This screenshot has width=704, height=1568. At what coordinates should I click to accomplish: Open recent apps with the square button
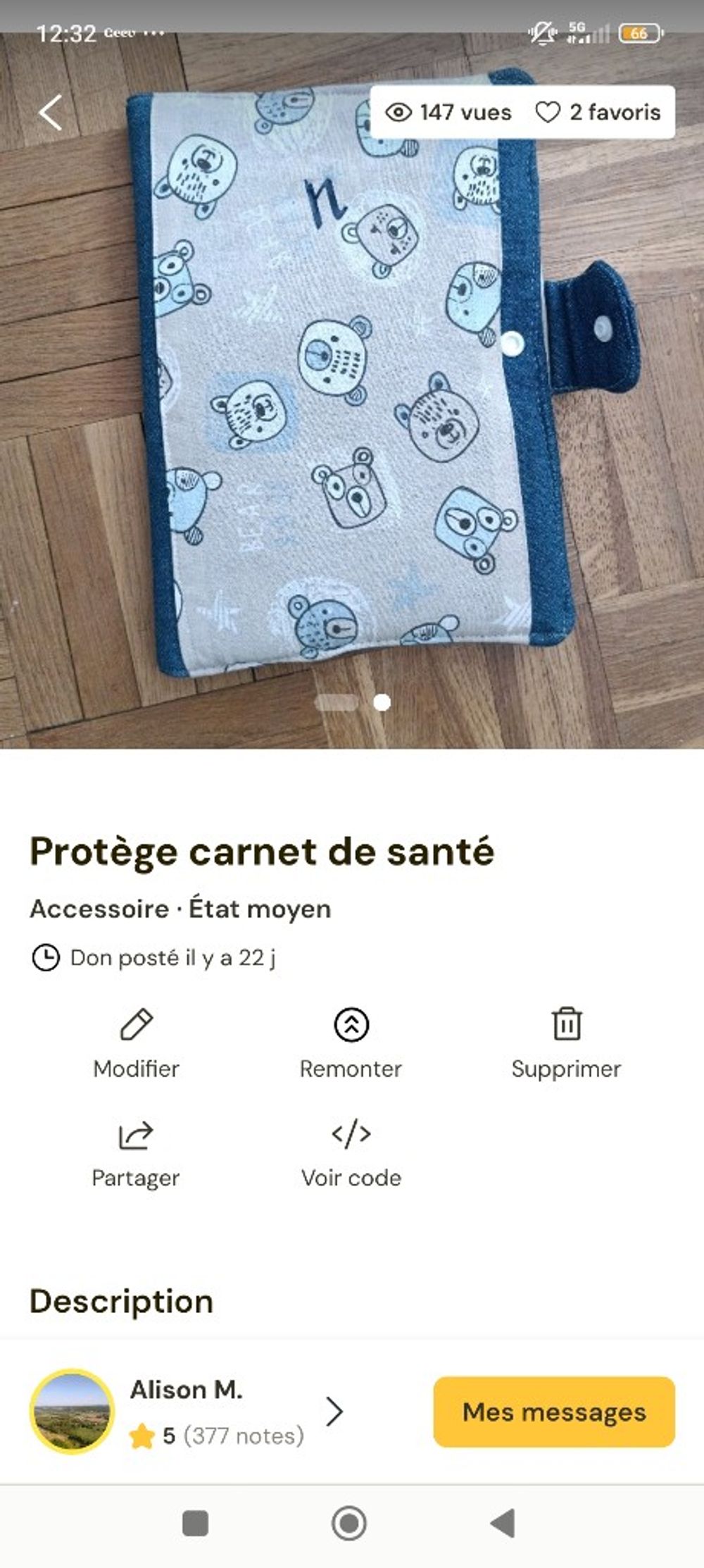[x=195, y=1524]
